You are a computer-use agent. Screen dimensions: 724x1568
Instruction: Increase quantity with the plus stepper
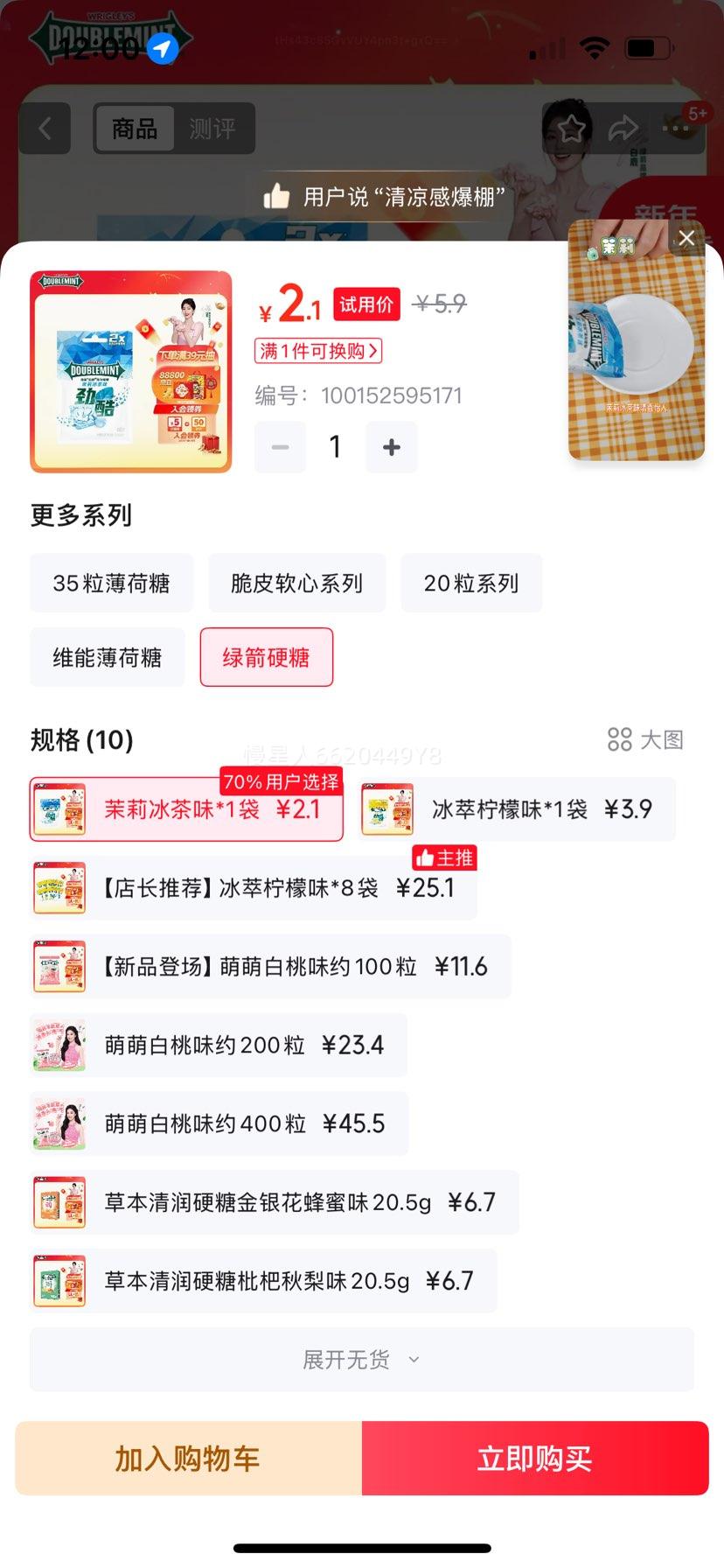pos(391,446)
